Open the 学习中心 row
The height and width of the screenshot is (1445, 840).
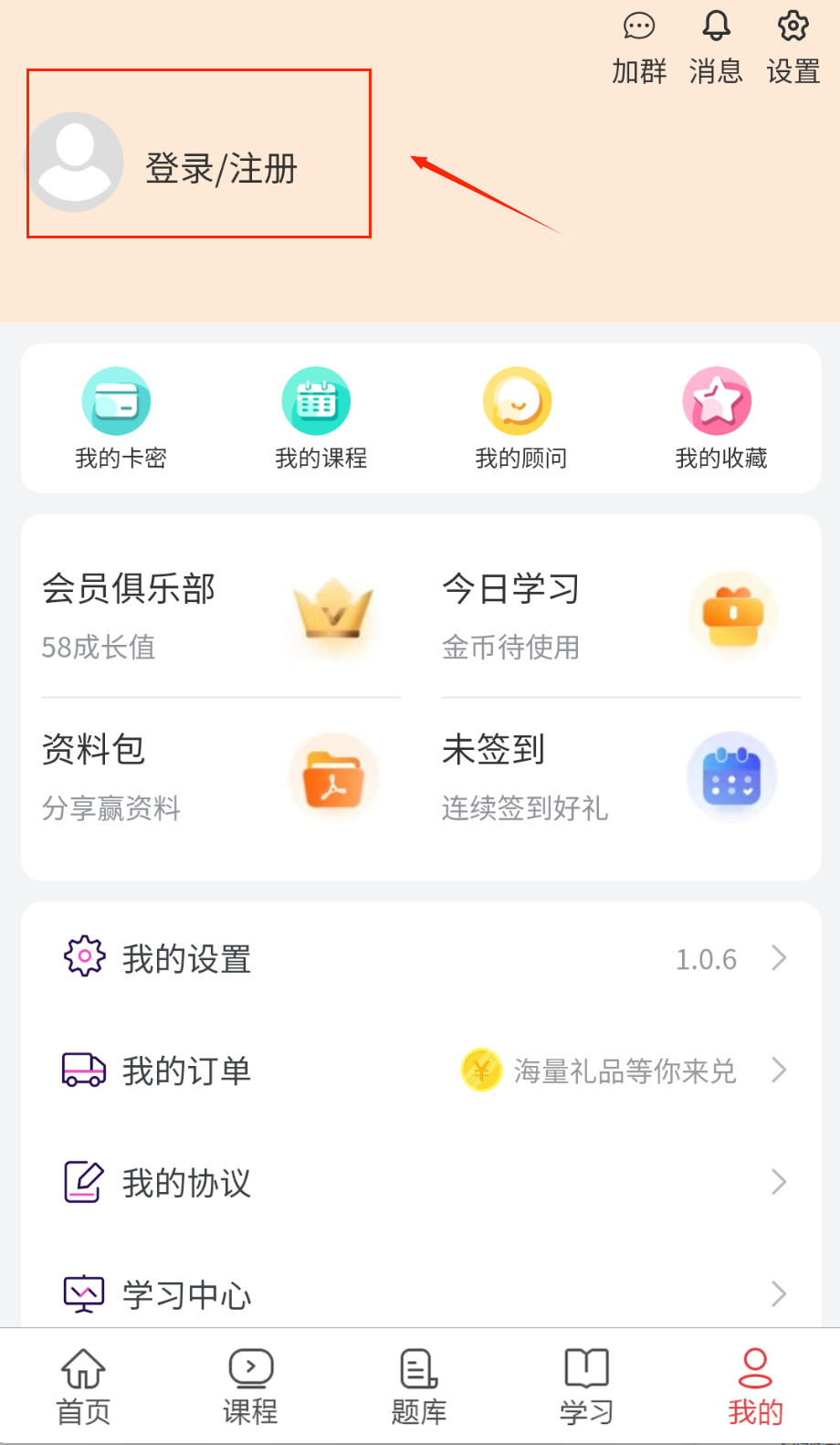click(x=420, y=1293)
